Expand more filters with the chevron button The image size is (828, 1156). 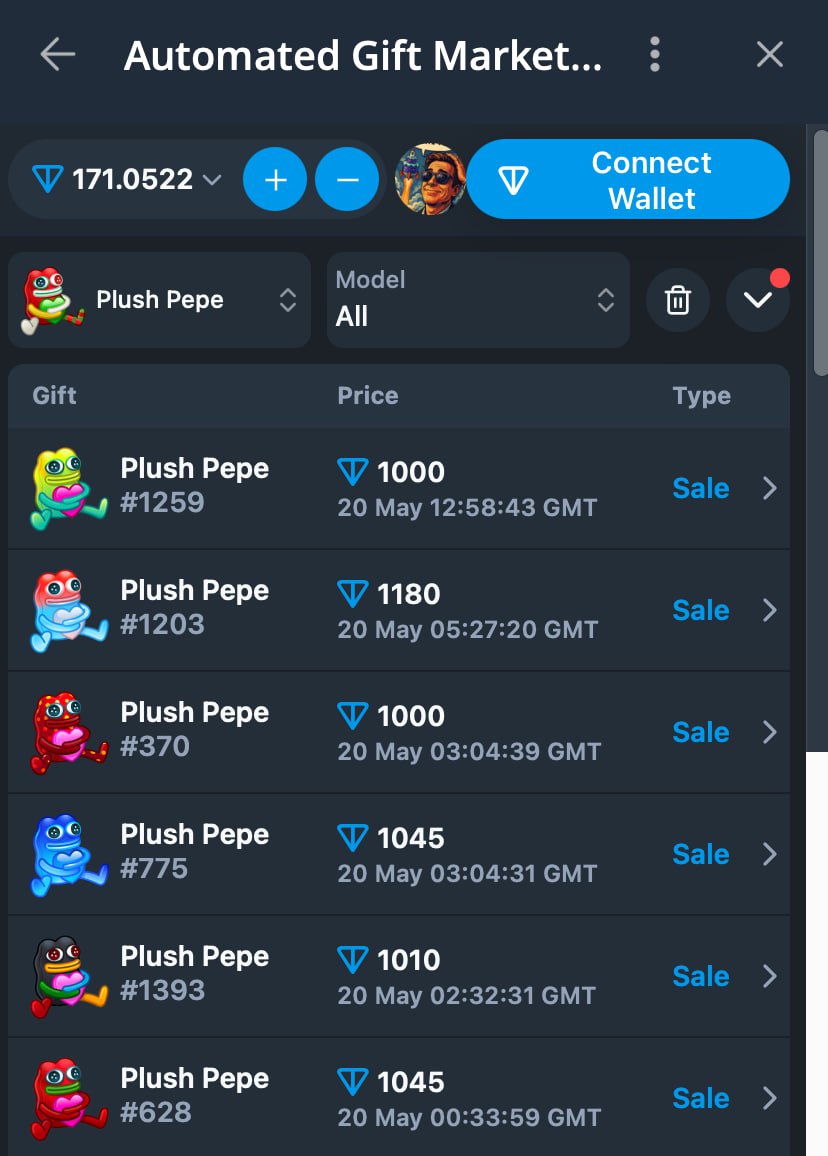click(757, 300)
